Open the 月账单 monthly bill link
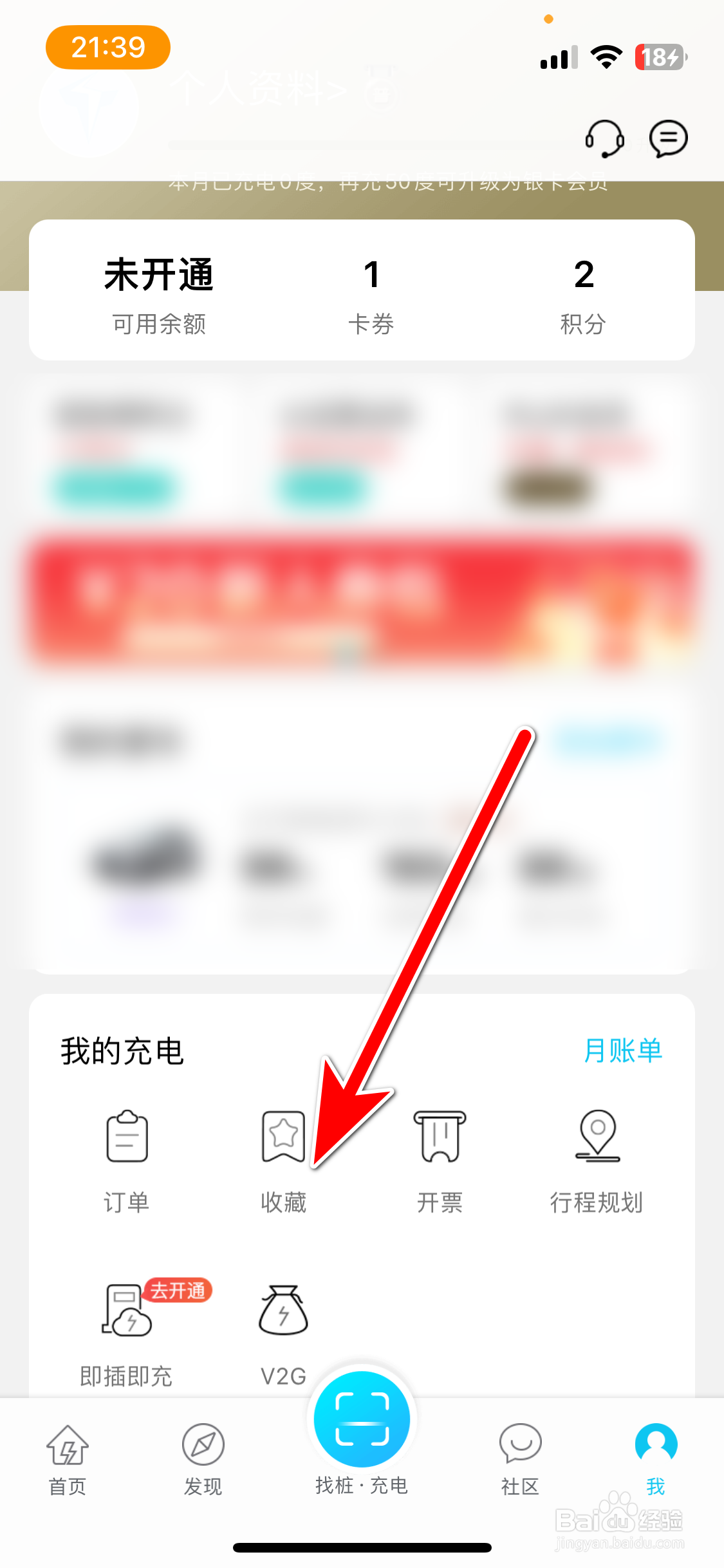 click(x=623, y=1049)
